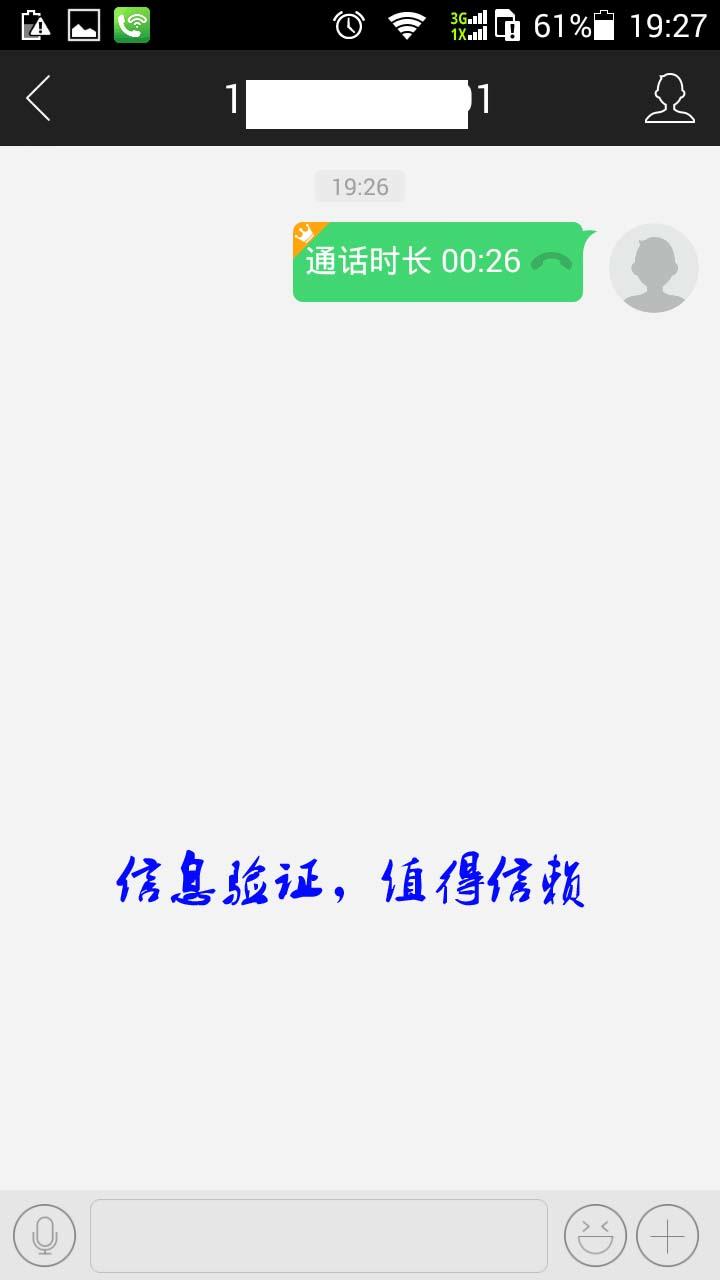
Task: Switch to voice input with microphone icon
Action: click(x=44, y=1236)
